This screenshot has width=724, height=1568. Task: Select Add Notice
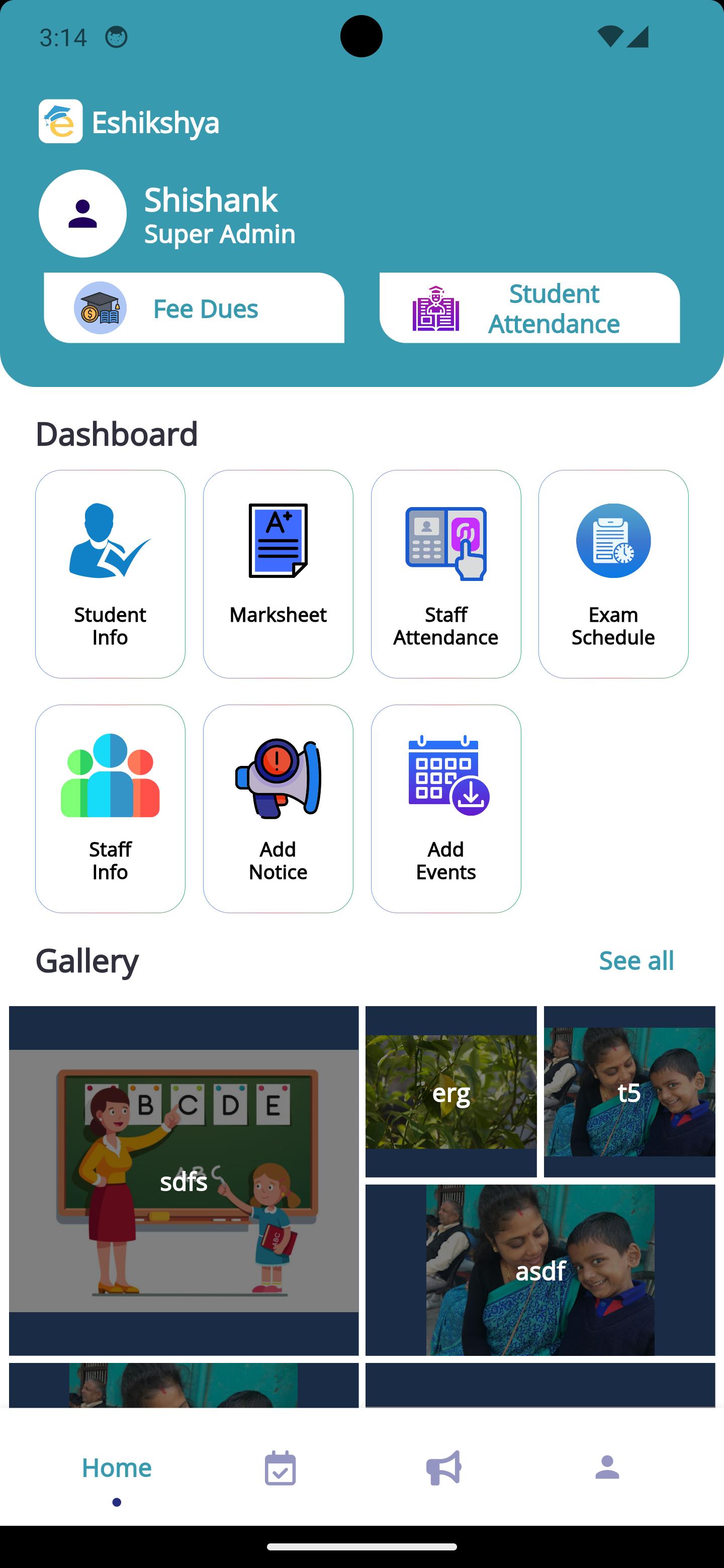pyautogui.click(x=278, y=808)
